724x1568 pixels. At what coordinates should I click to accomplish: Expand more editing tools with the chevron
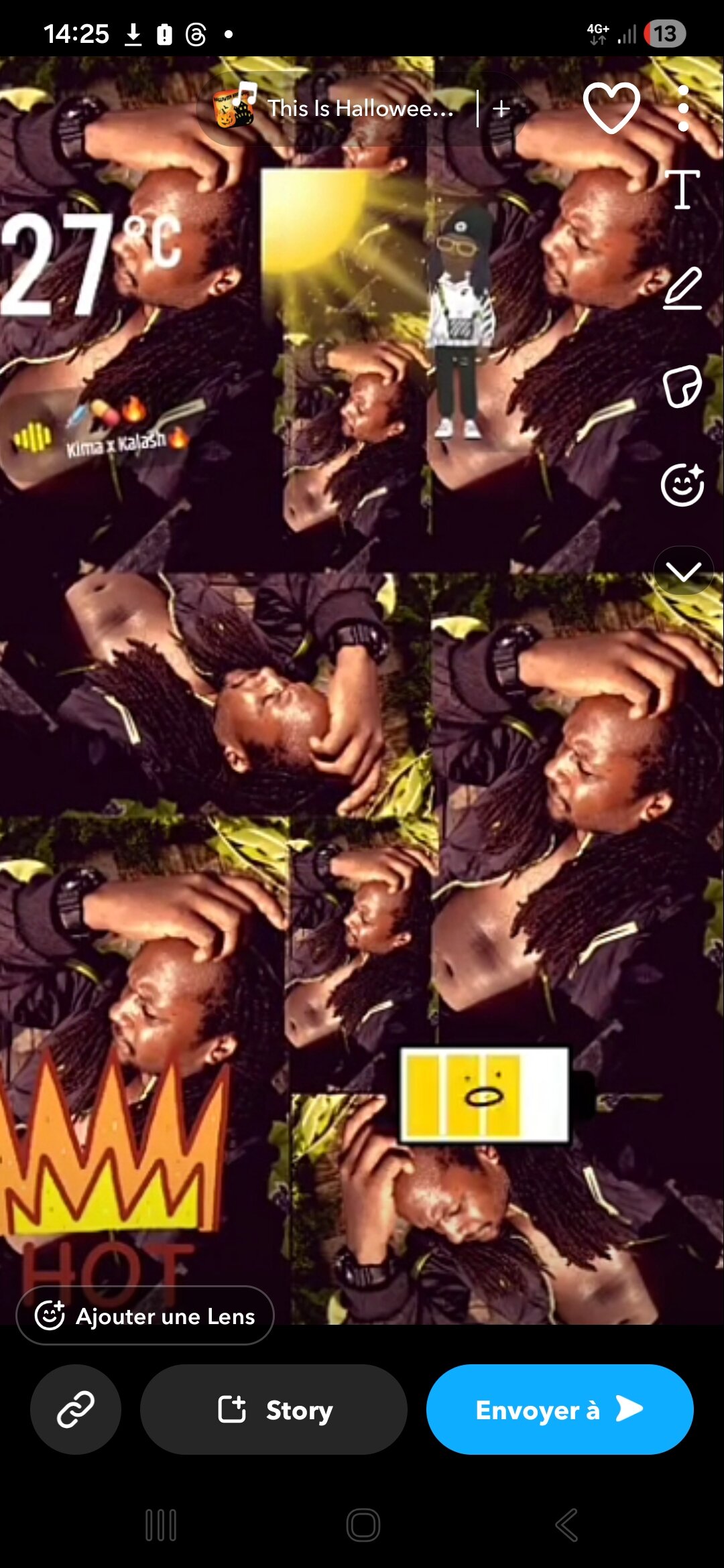pyautogui.click(x=683, y=572)
